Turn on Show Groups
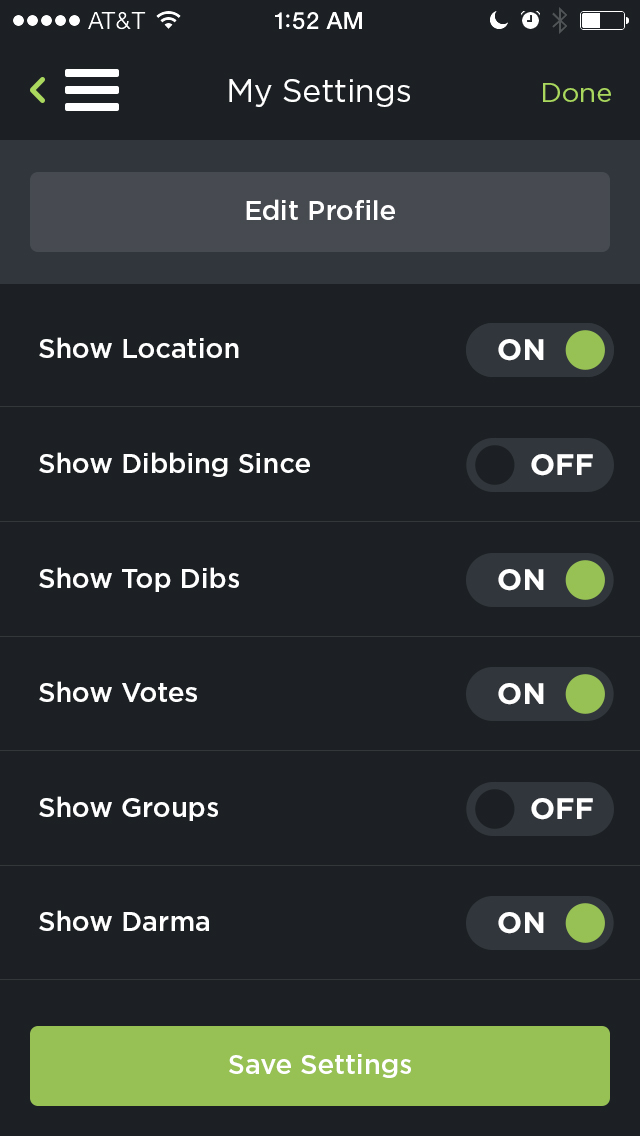This screenshot has height=1136, width=640. tap(539, 809)
